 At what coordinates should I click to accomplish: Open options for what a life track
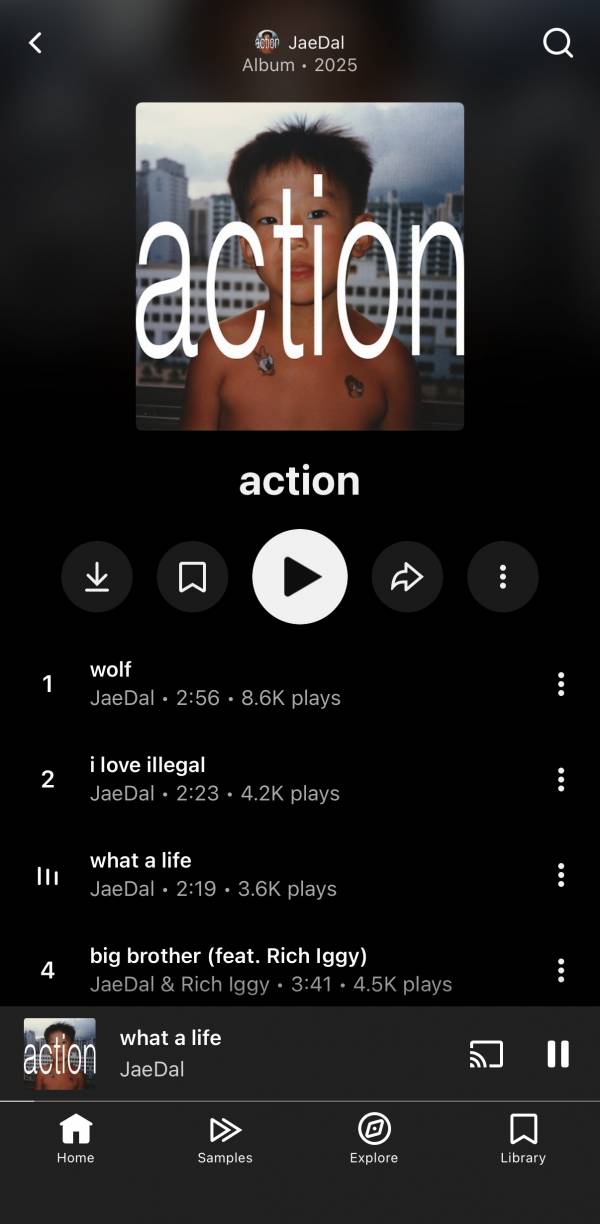[x=561, y=875]
